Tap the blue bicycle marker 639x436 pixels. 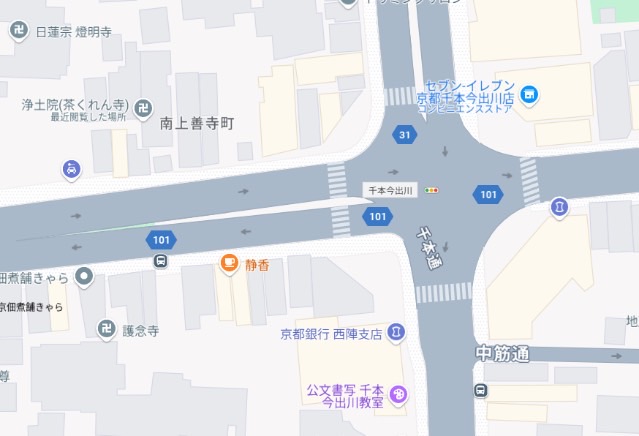point(71,169)
